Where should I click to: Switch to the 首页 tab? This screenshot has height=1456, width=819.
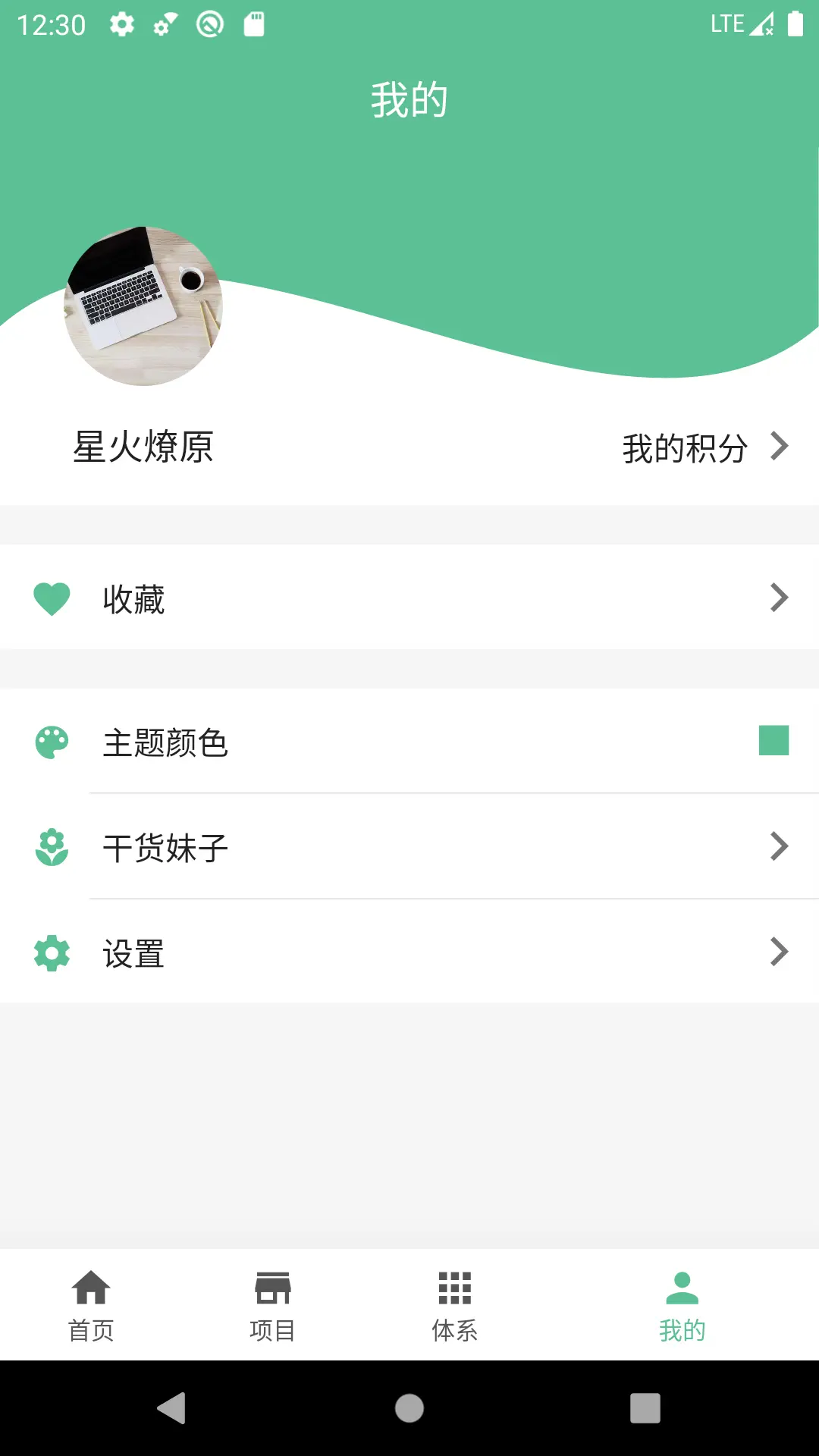tap(92, 1304)
